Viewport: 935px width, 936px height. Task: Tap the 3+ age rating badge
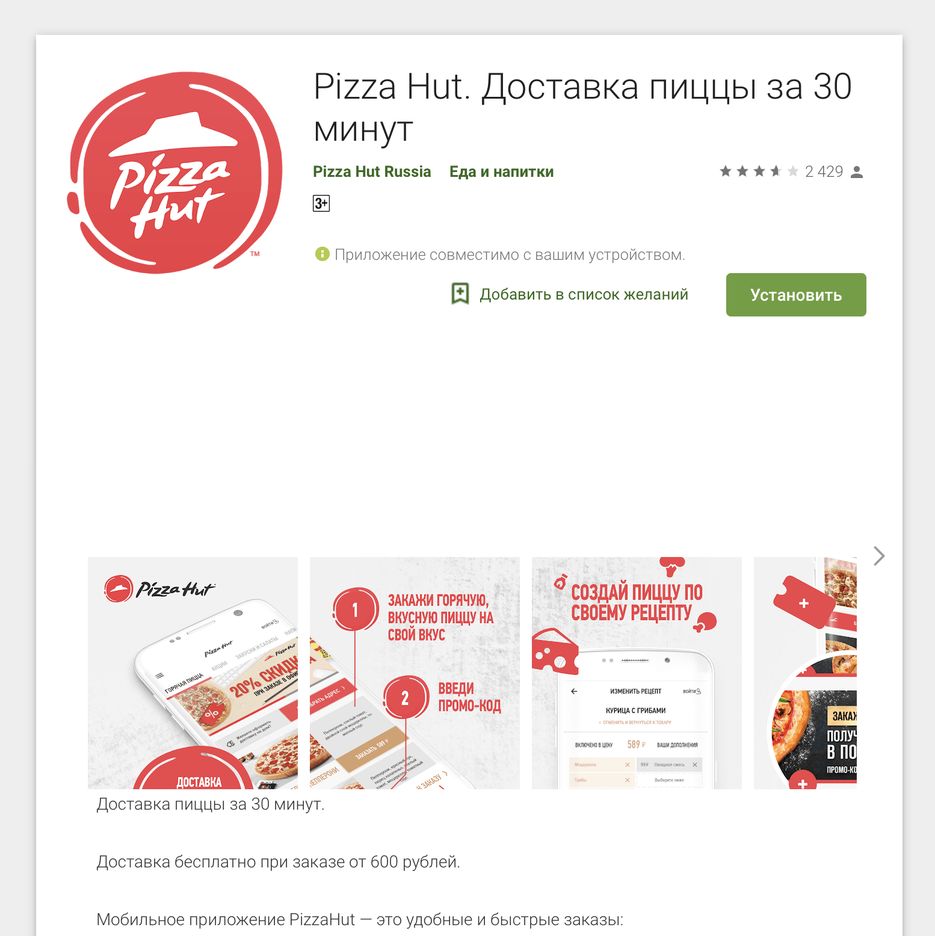(x=321, y=204)
